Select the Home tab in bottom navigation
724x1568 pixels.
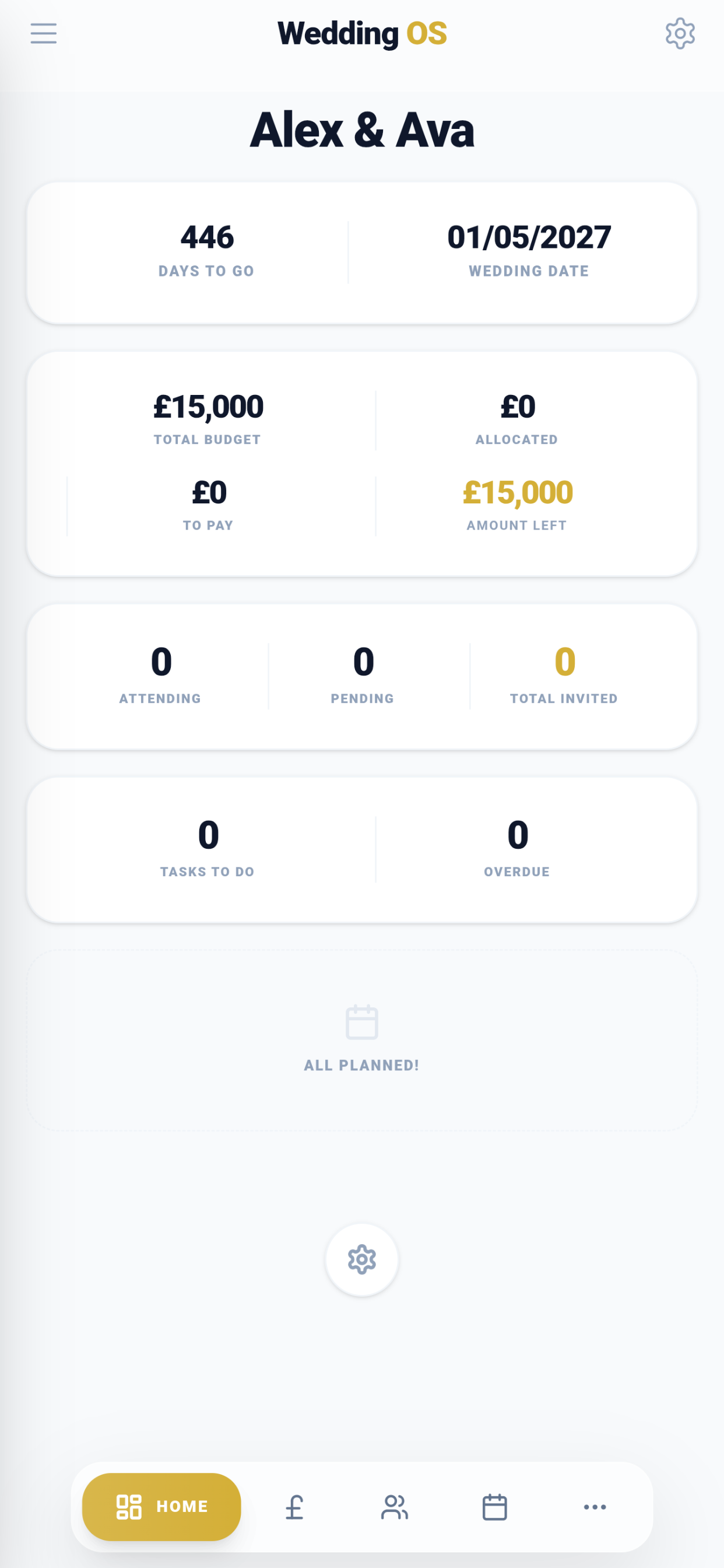161,1508
